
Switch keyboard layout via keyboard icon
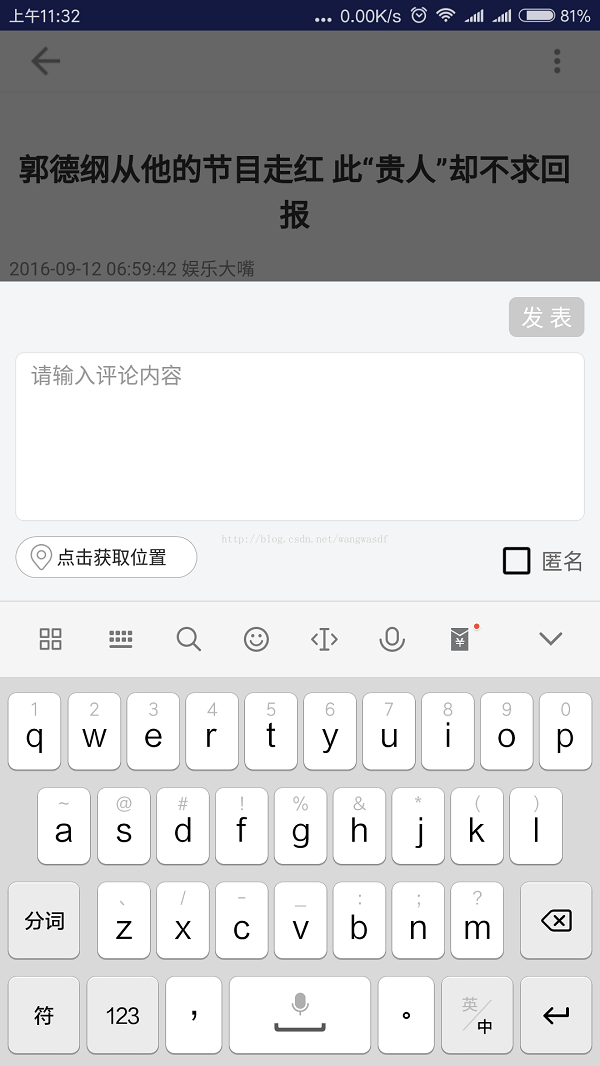tap(121, 639)
